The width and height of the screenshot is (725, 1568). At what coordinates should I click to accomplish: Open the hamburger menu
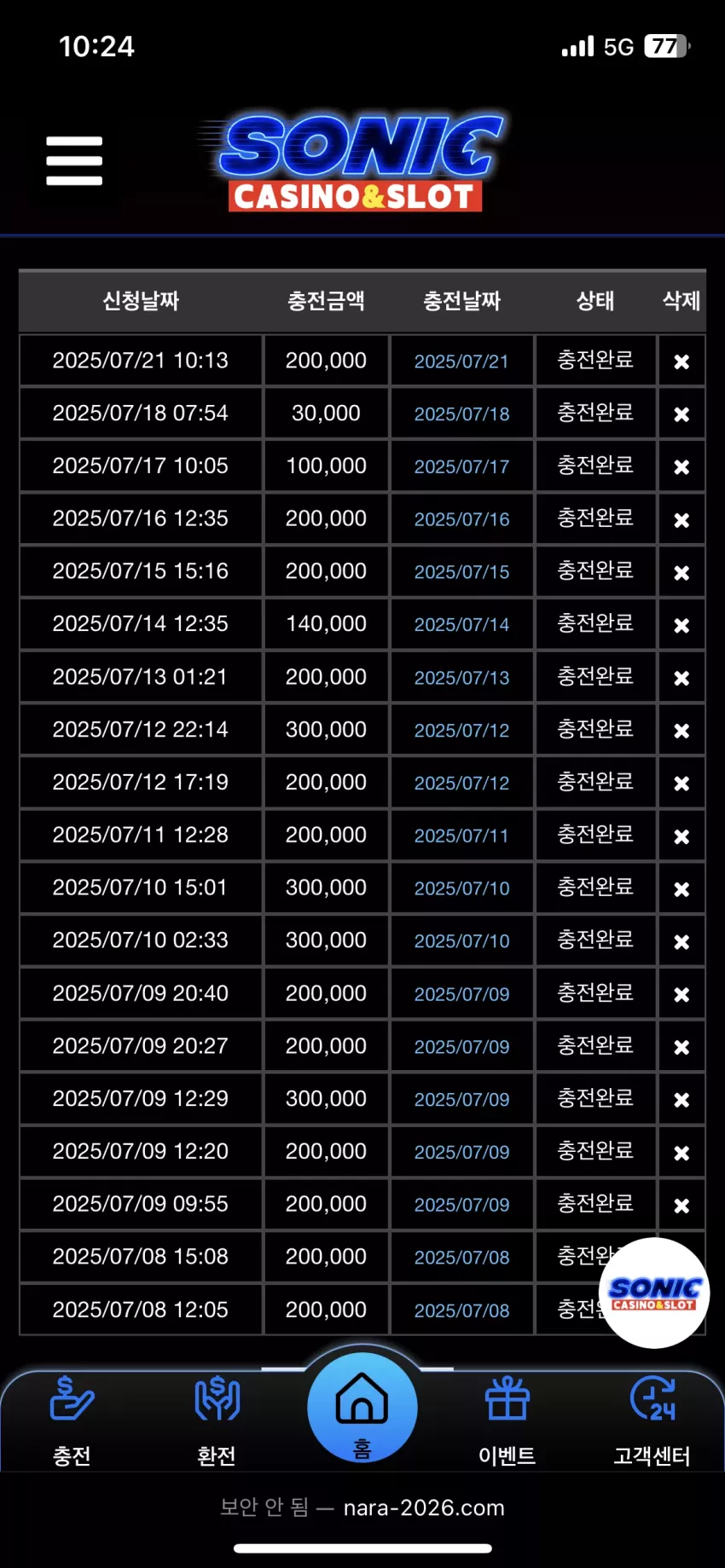click(74, 160)
